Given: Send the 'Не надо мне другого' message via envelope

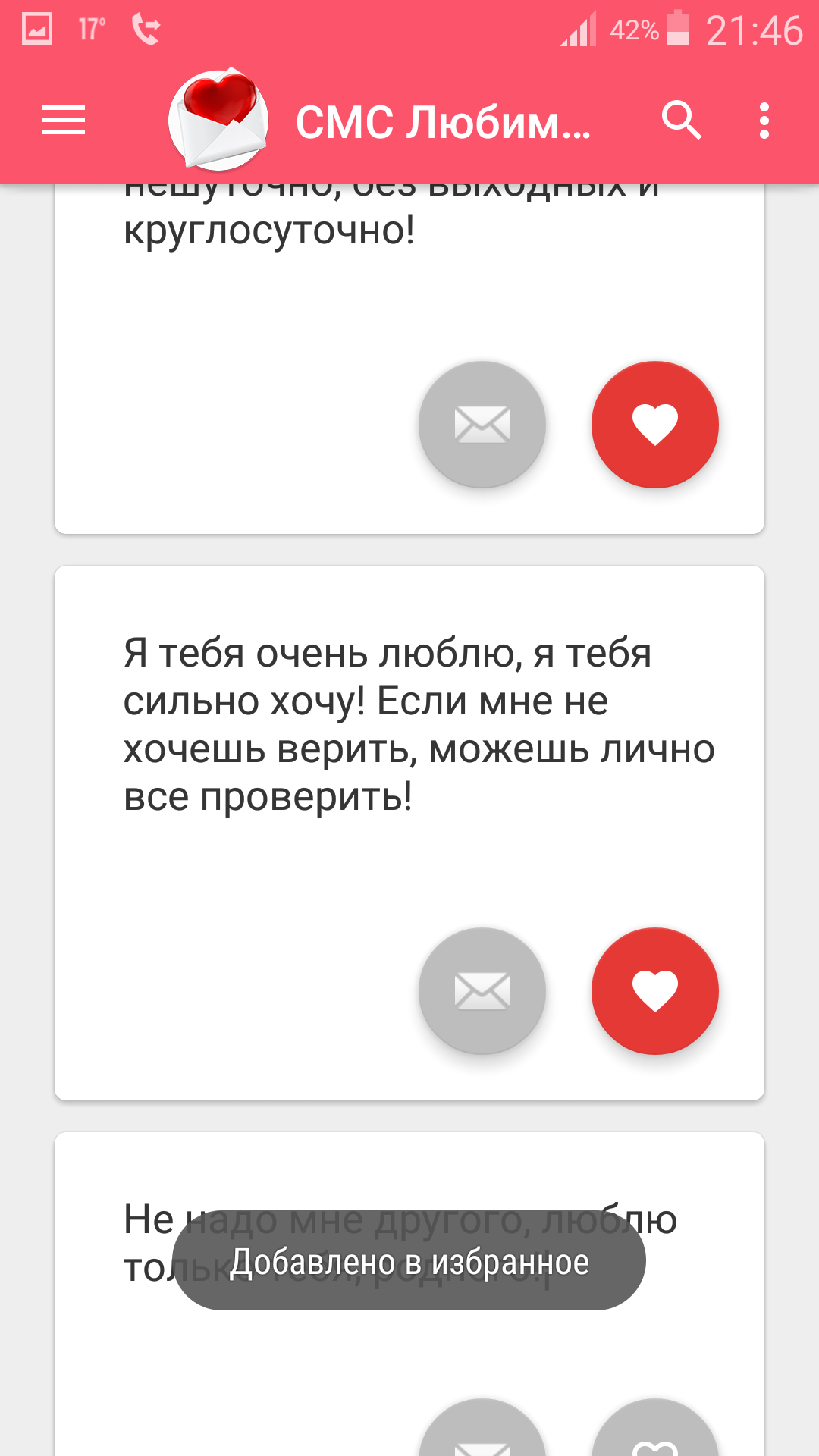Looking at the screenshot, I should pyautogui.click(x=482, y=1433).
